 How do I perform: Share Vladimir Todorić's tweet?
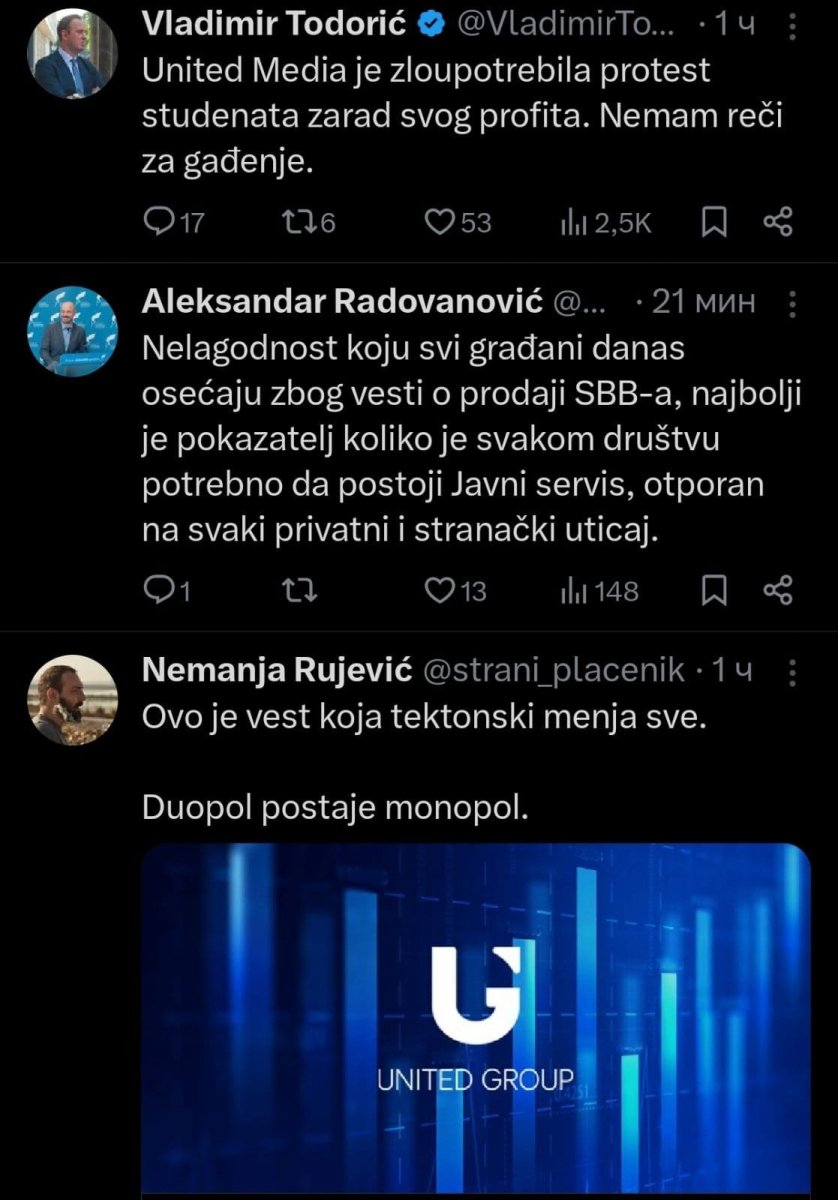pos(778,221)
